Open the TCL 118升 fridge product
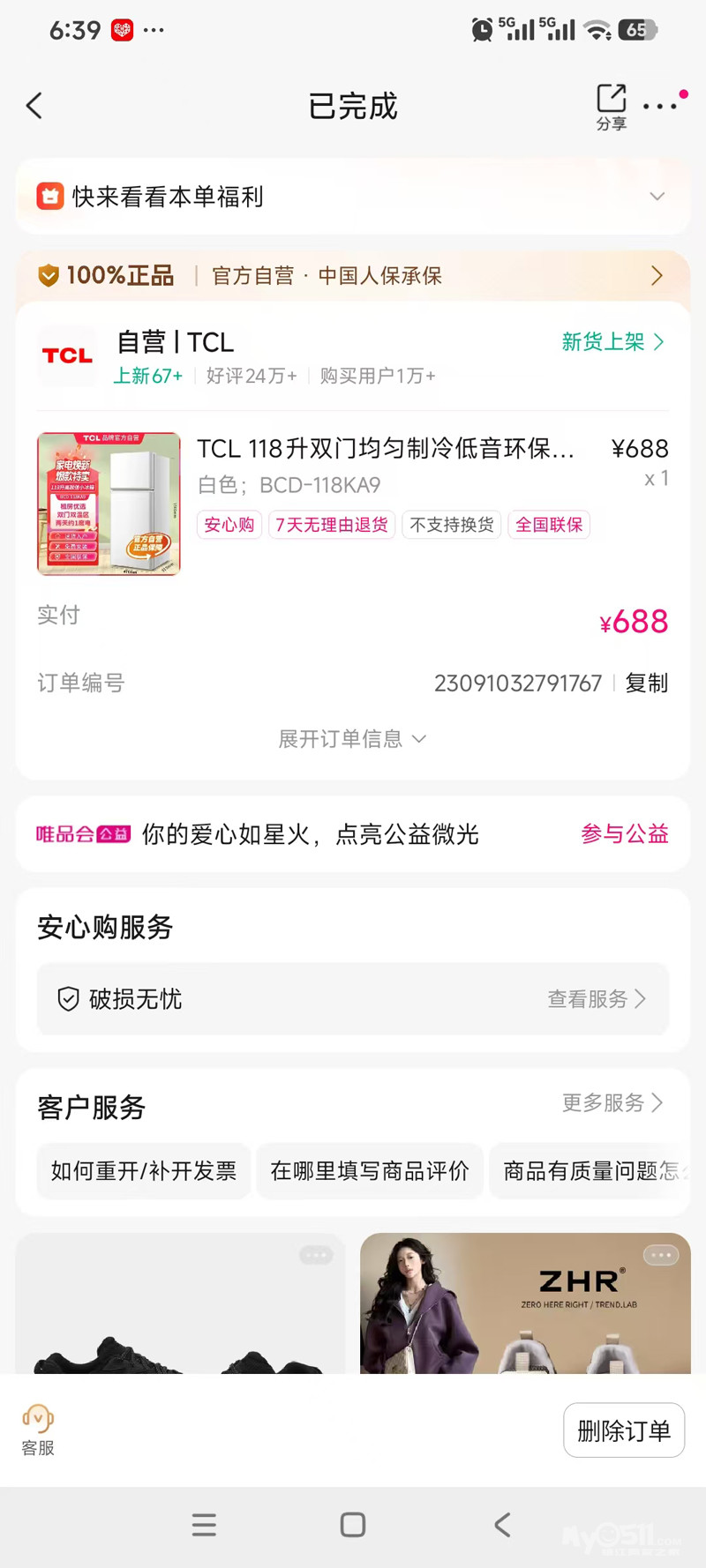 [385, 449]
